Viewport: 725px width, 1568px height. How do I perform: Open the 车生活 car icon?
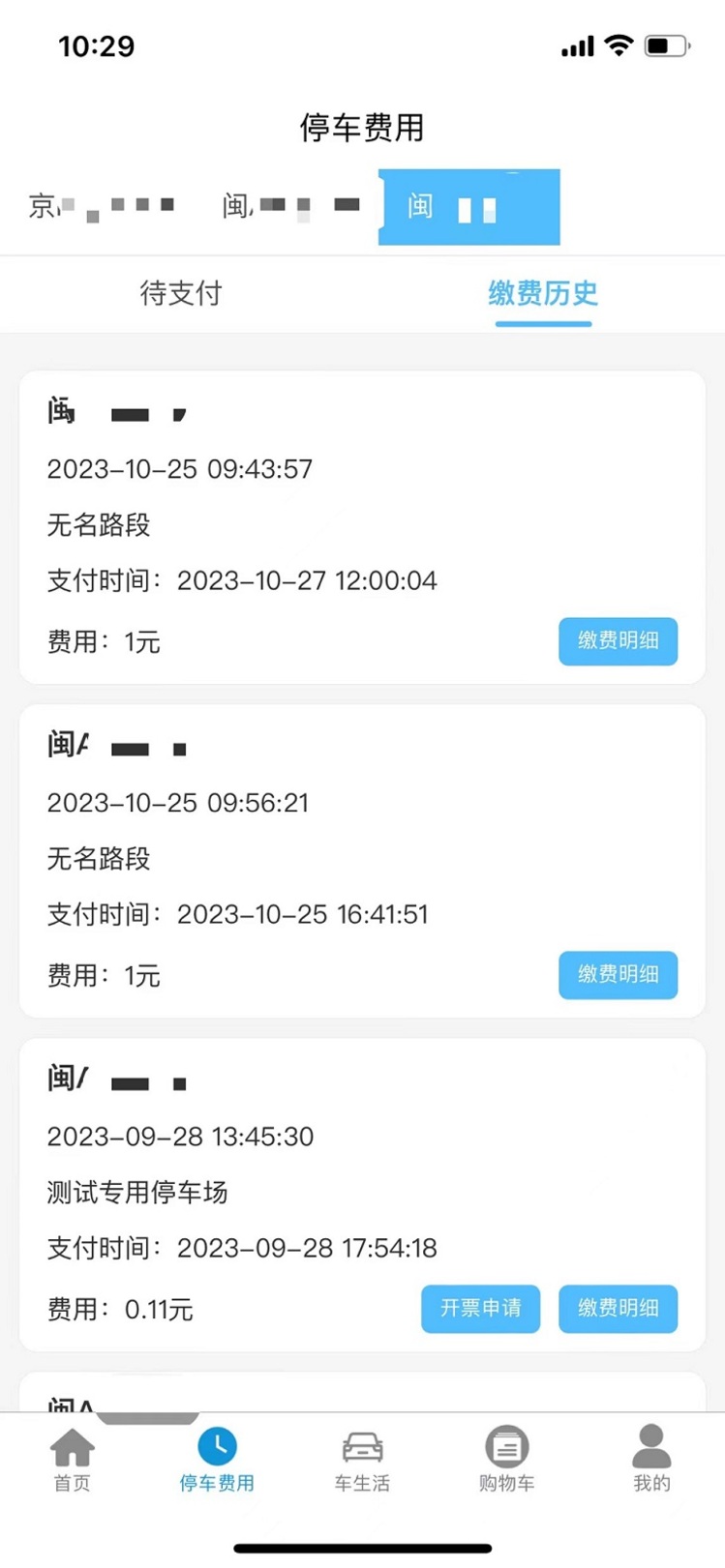(361, 1459)
